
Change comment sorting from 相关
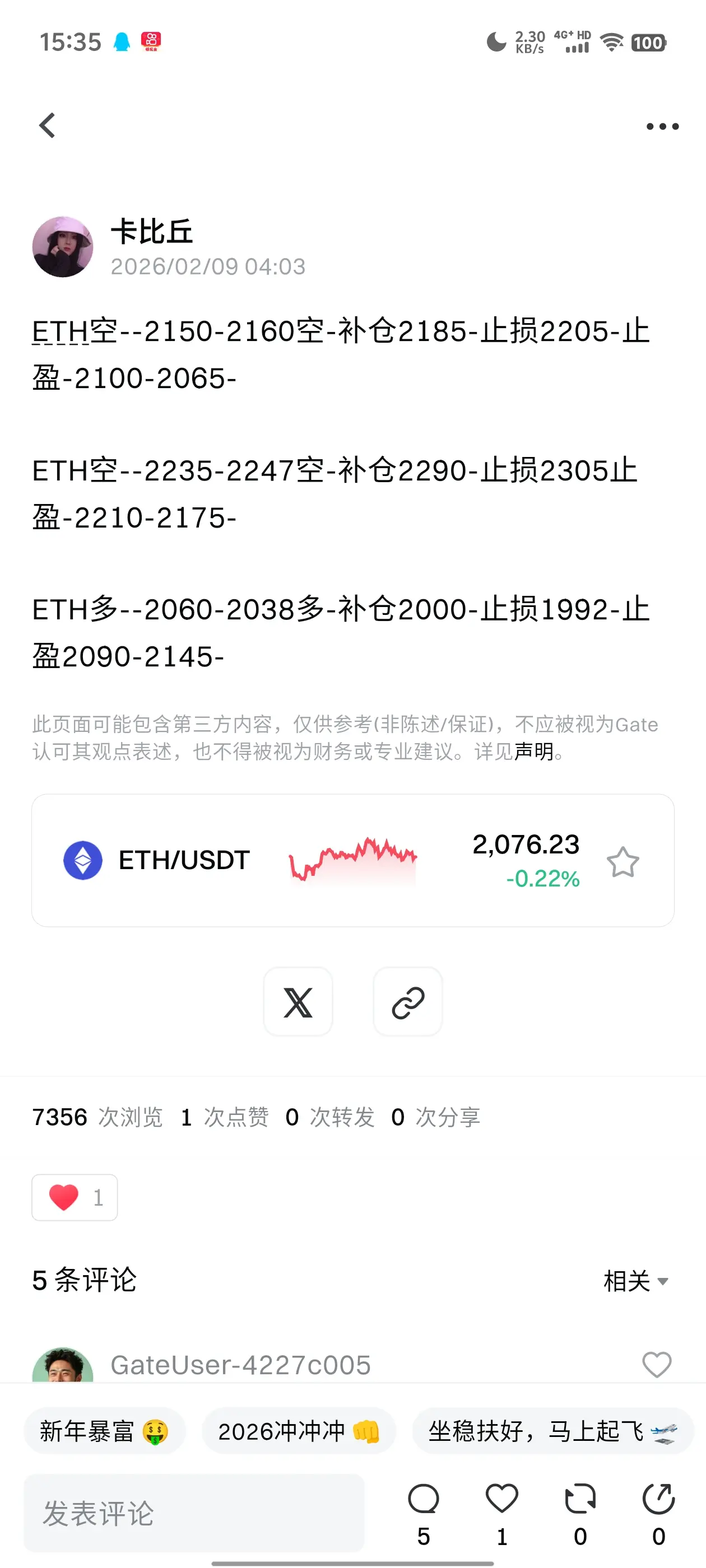click(635, 1281)
